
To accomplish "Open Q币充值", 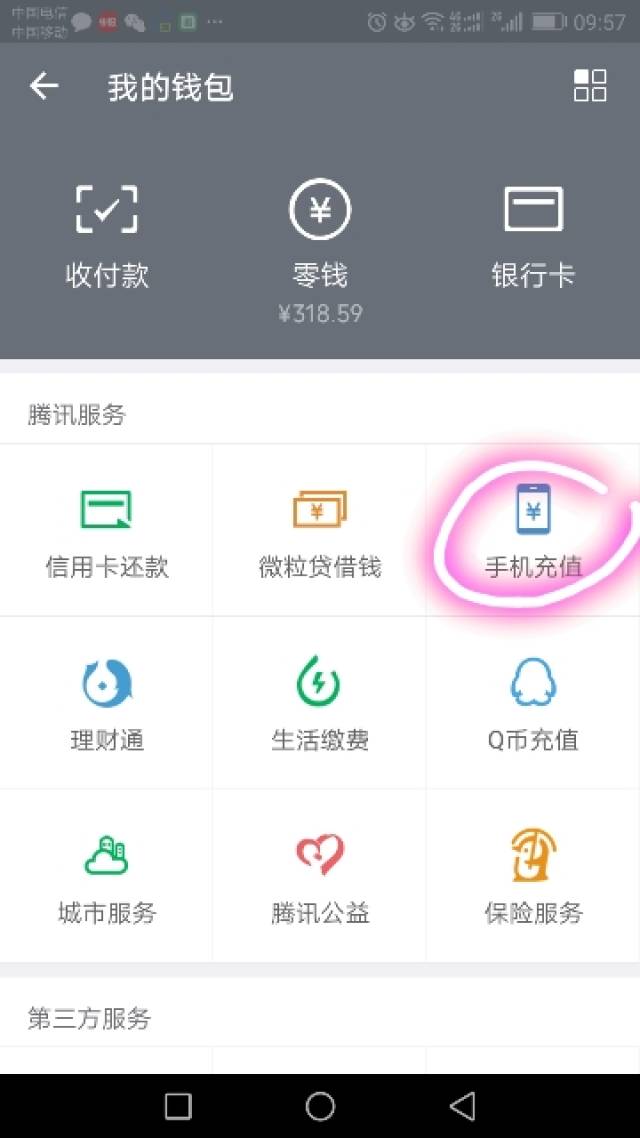I will coord(533,703).
